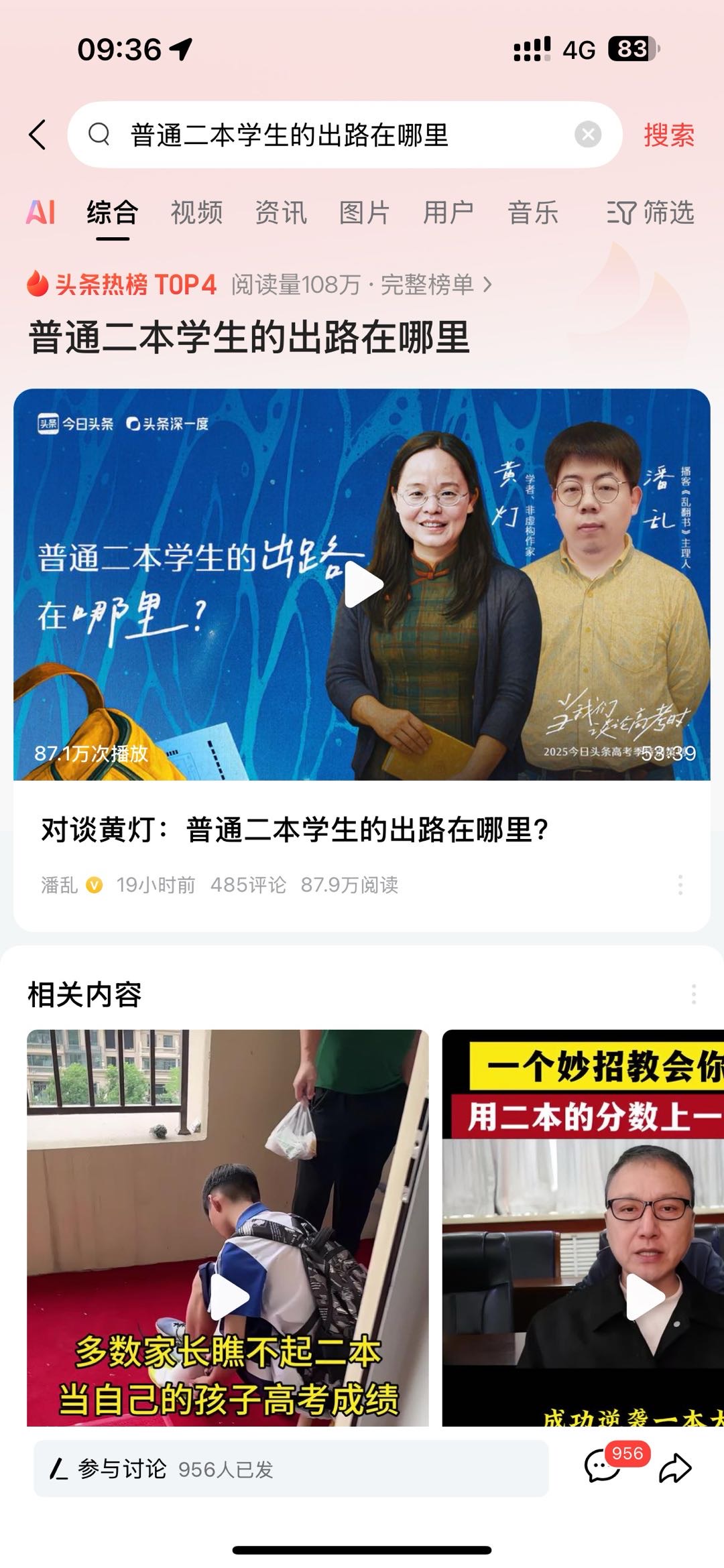The height and width of the screenshot is (1568, 724).
Task: Switch to the 资讯 tab
Action: click(x=281, y=212)
